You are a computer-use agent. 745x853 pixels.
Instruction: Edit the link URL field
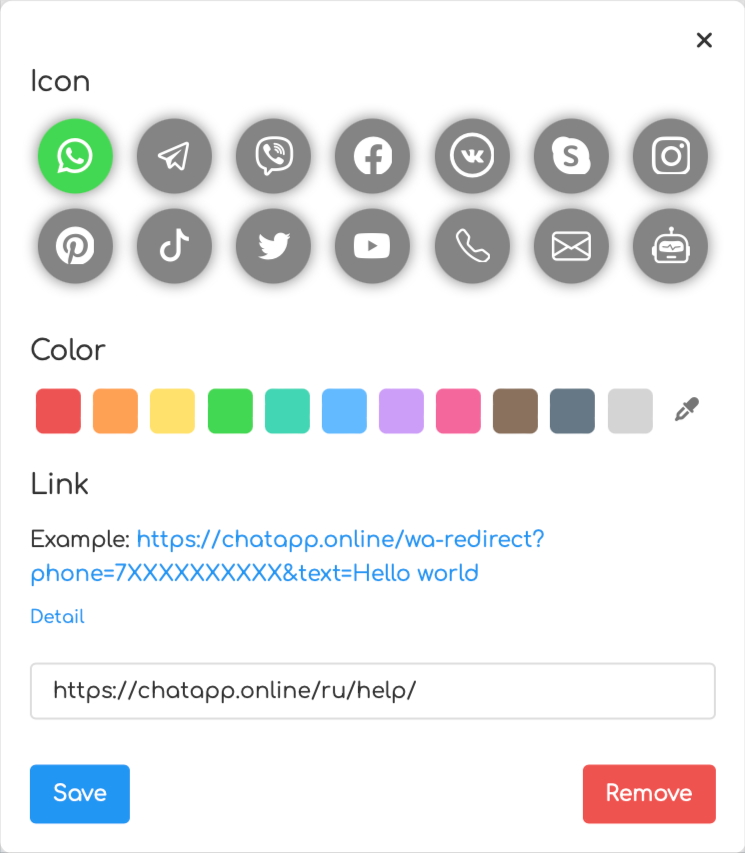(372, 690)
